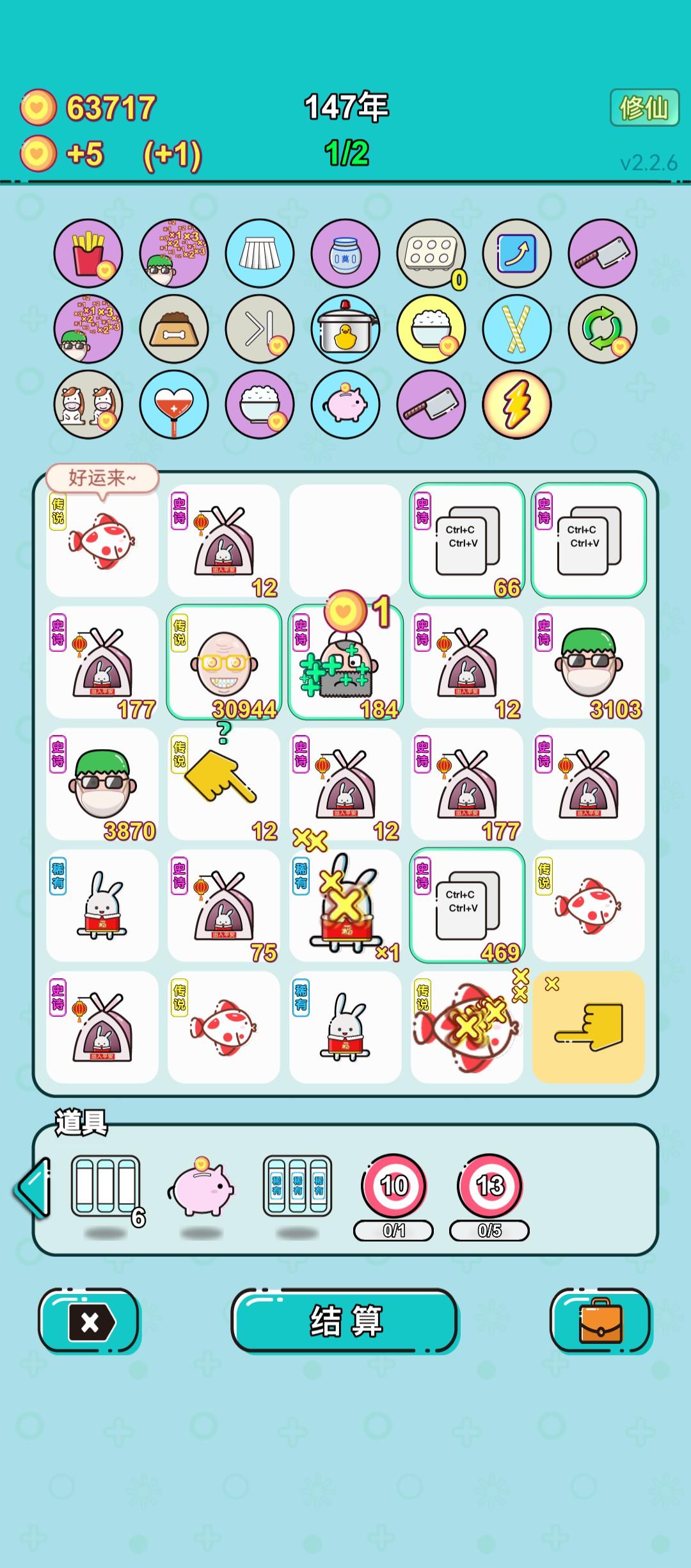Select the blue upward arrow skill icon

(x=517, y=253)
